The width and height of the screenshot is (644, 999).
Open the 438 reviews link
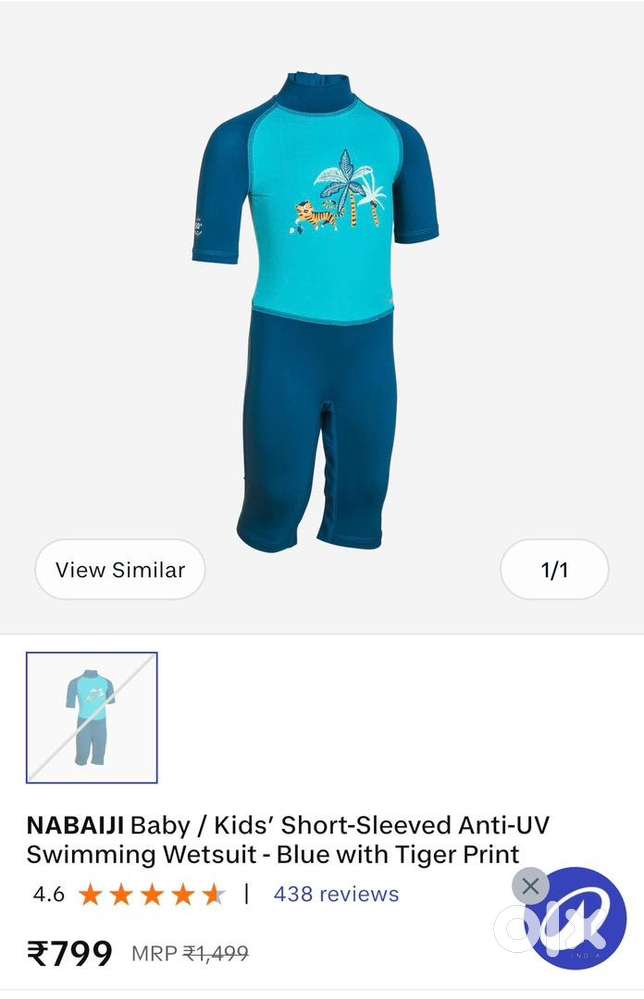[336, 894]
